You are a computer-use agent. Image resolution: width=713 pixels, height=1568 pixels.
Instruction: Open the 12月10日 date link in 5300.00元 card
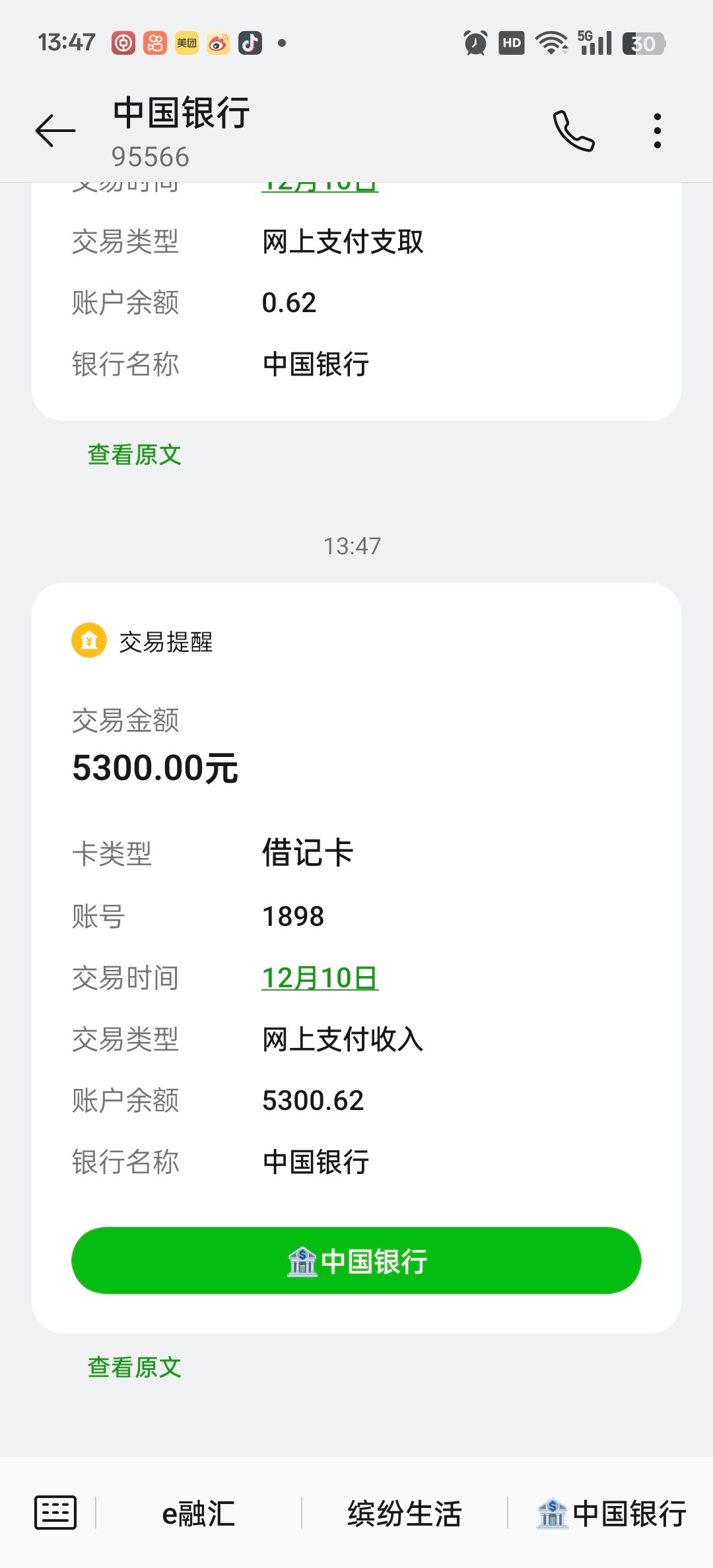coord(320,978)
